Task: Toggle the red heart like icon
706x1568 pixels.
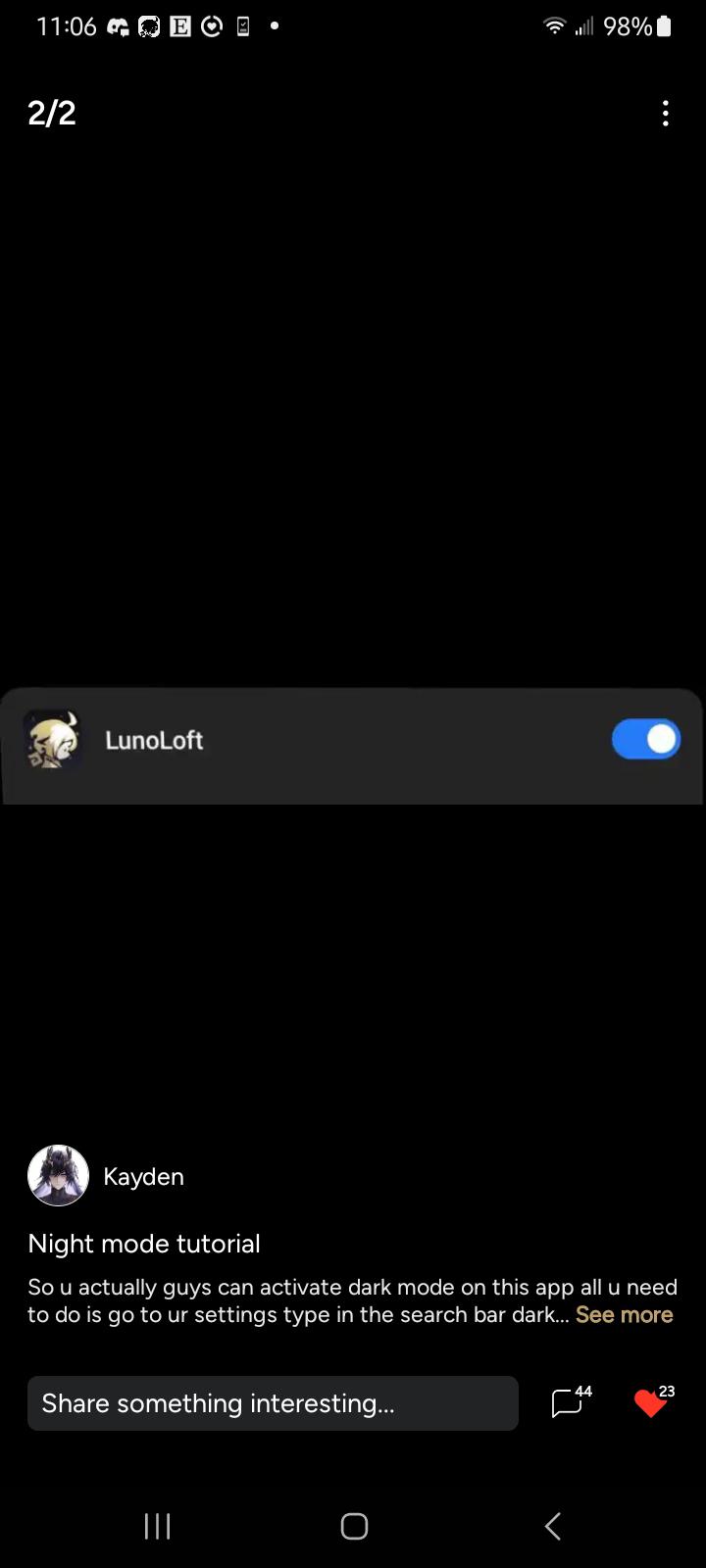Action: click(x=650, y=1403)
